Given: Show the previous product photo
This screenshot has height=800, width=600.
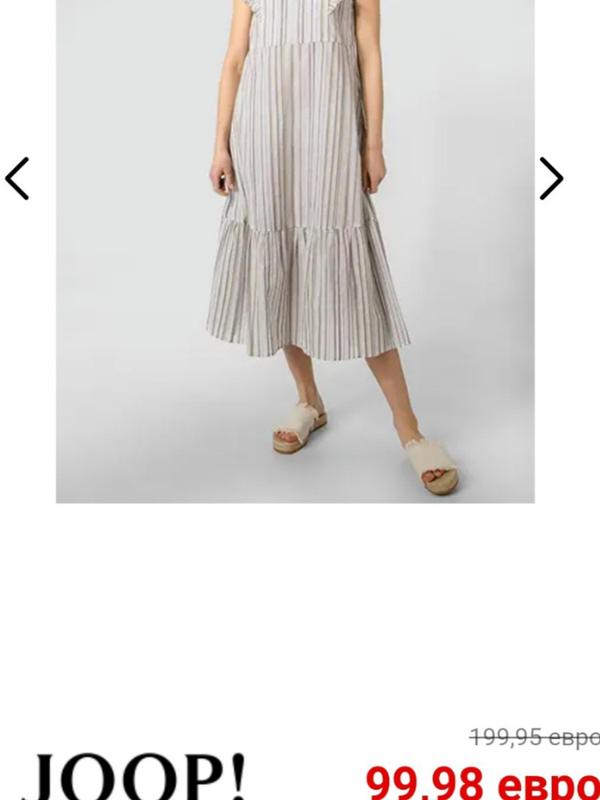Looking at the screenshot, I should pyautogui.click(x=17, y=179).
